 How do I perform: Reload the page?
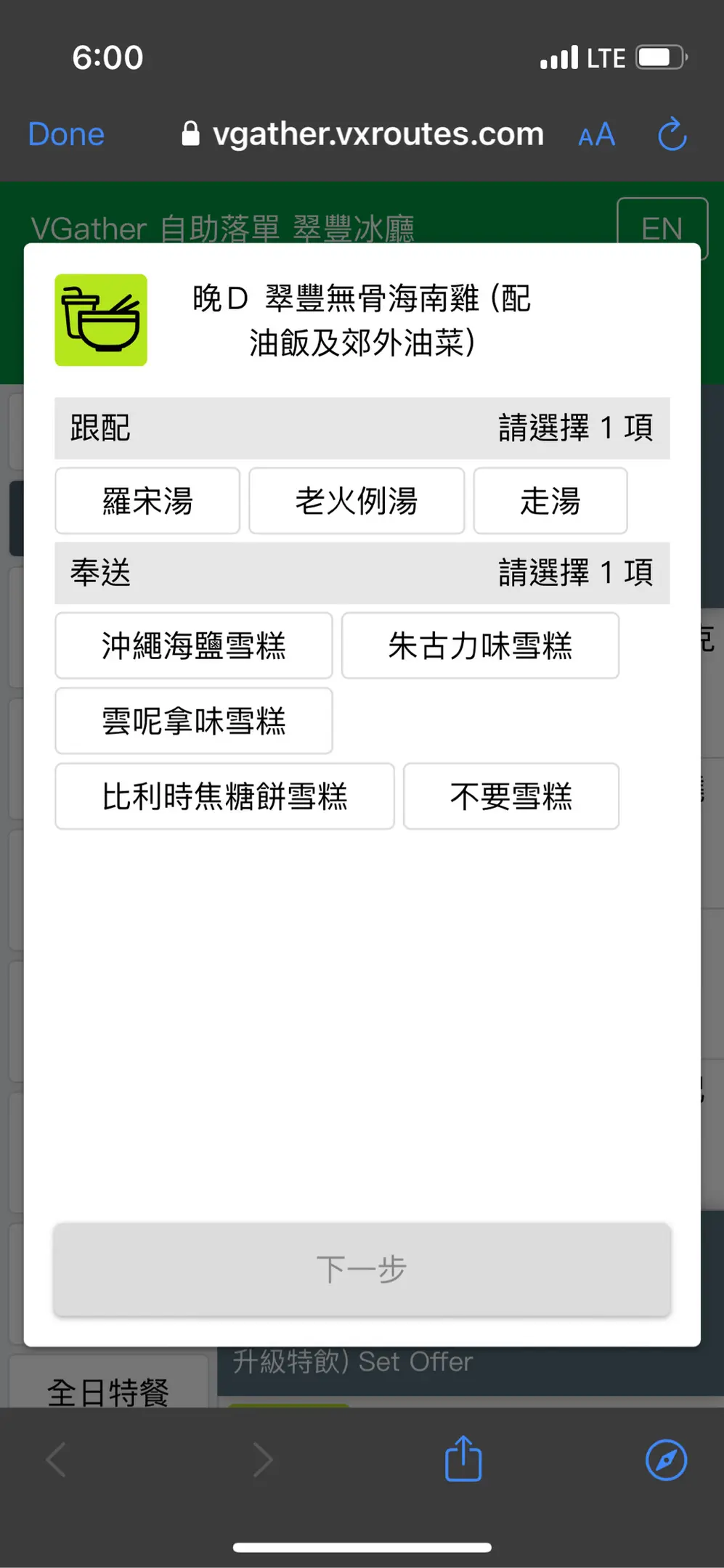(x=672, y=134)
